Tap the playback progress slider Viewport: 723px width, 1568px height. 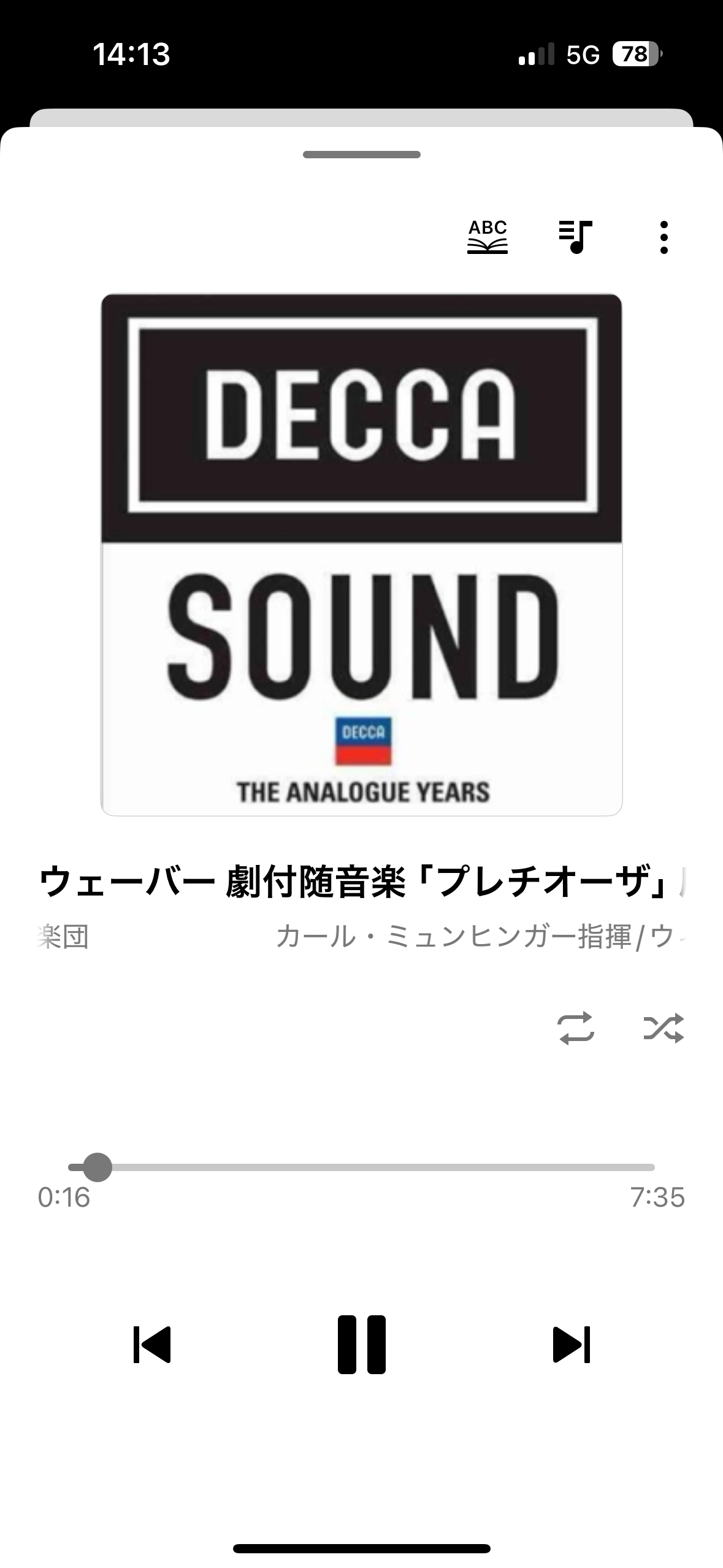tap(362, 1167)
